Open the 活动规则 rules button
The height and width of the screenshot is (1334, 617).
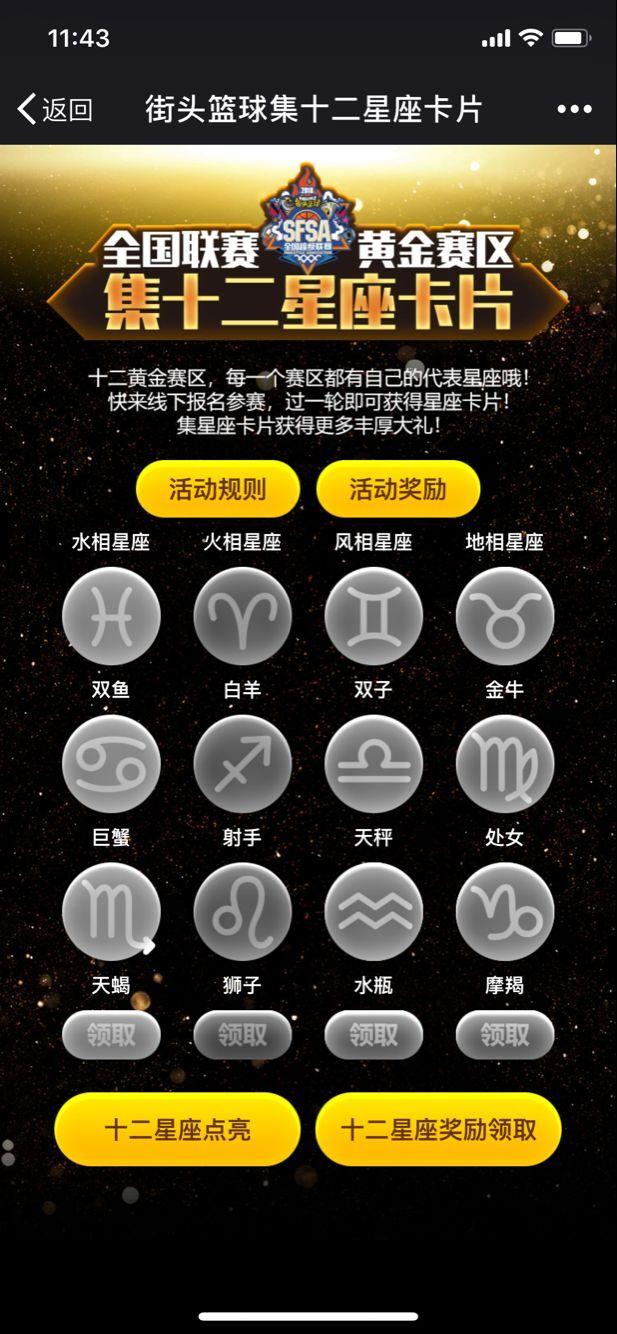(218, 489)
